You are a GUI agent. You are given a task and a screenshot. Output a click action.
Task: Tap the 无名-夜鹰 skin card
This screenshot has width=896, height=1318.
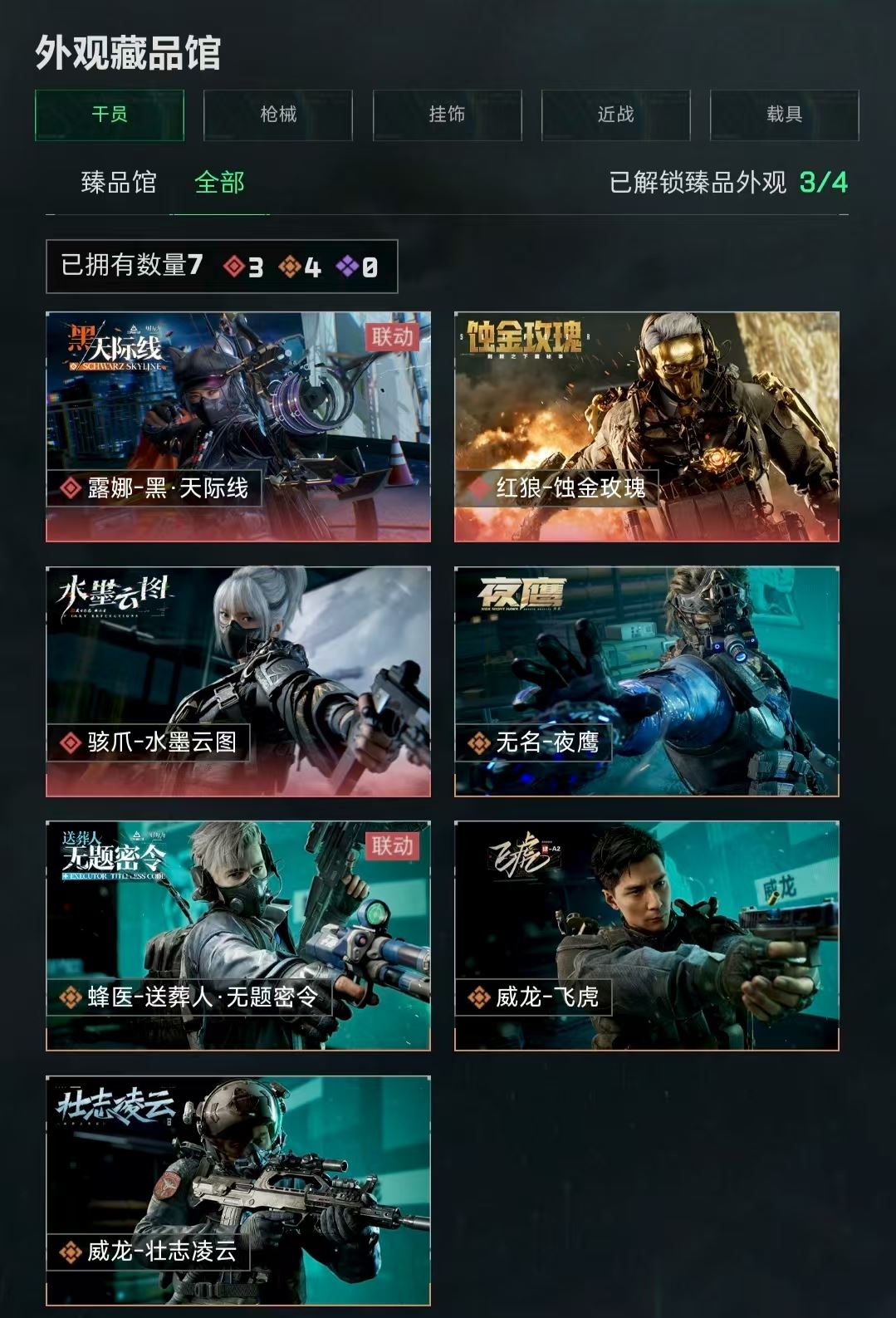(646, 681)
